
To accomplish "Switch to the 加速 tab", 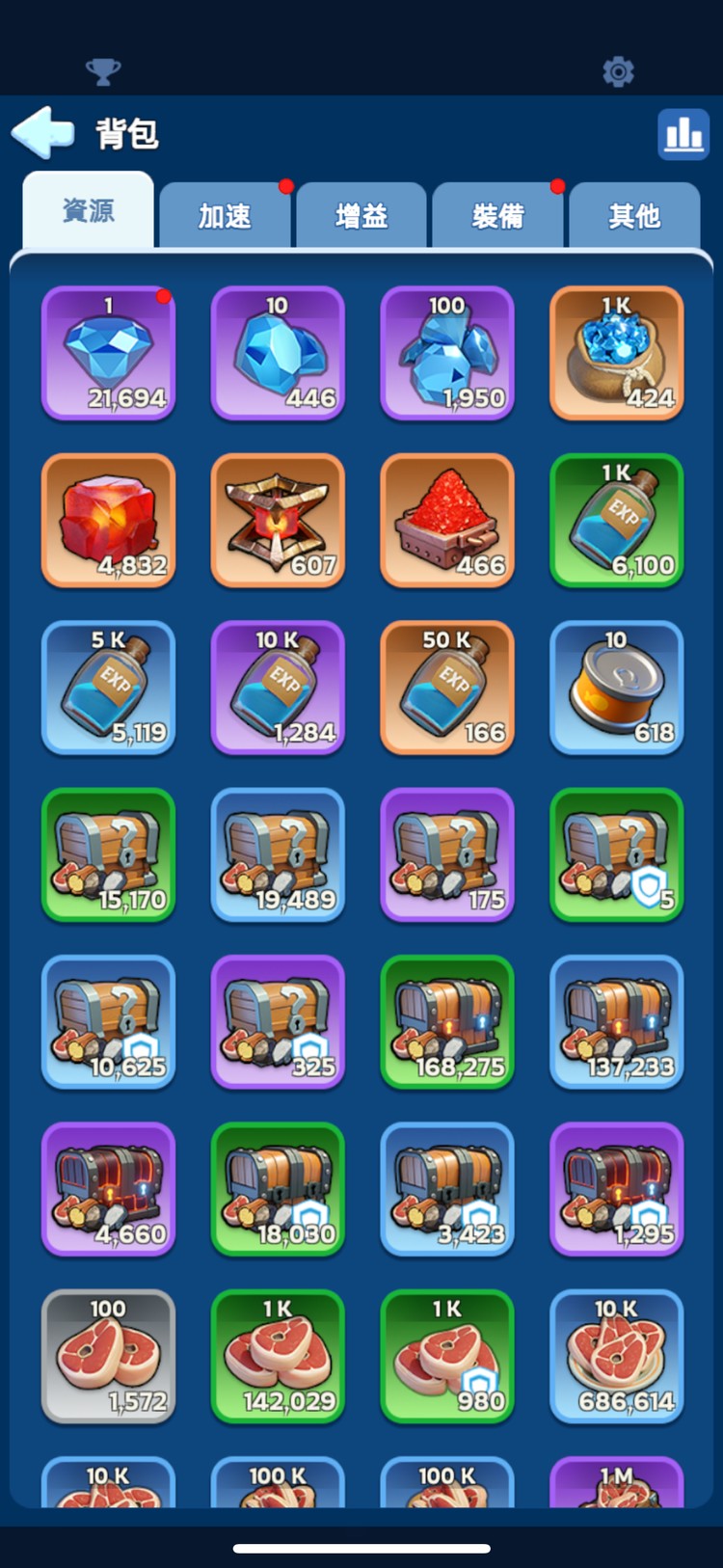I will coord(225,215).
